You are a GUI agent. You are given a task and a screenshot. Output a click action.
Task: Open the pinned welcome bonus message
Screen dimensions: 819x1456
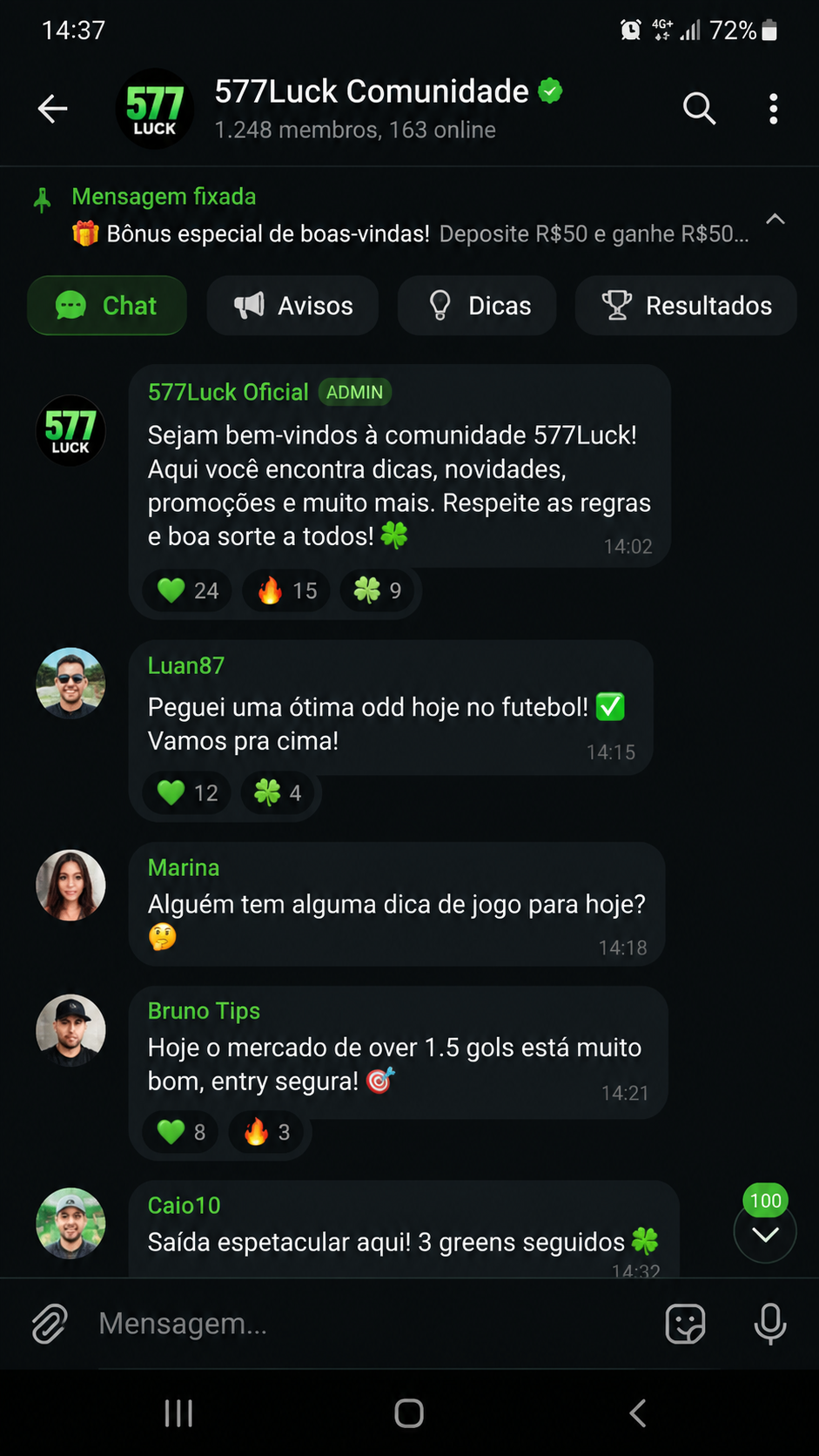409,216
